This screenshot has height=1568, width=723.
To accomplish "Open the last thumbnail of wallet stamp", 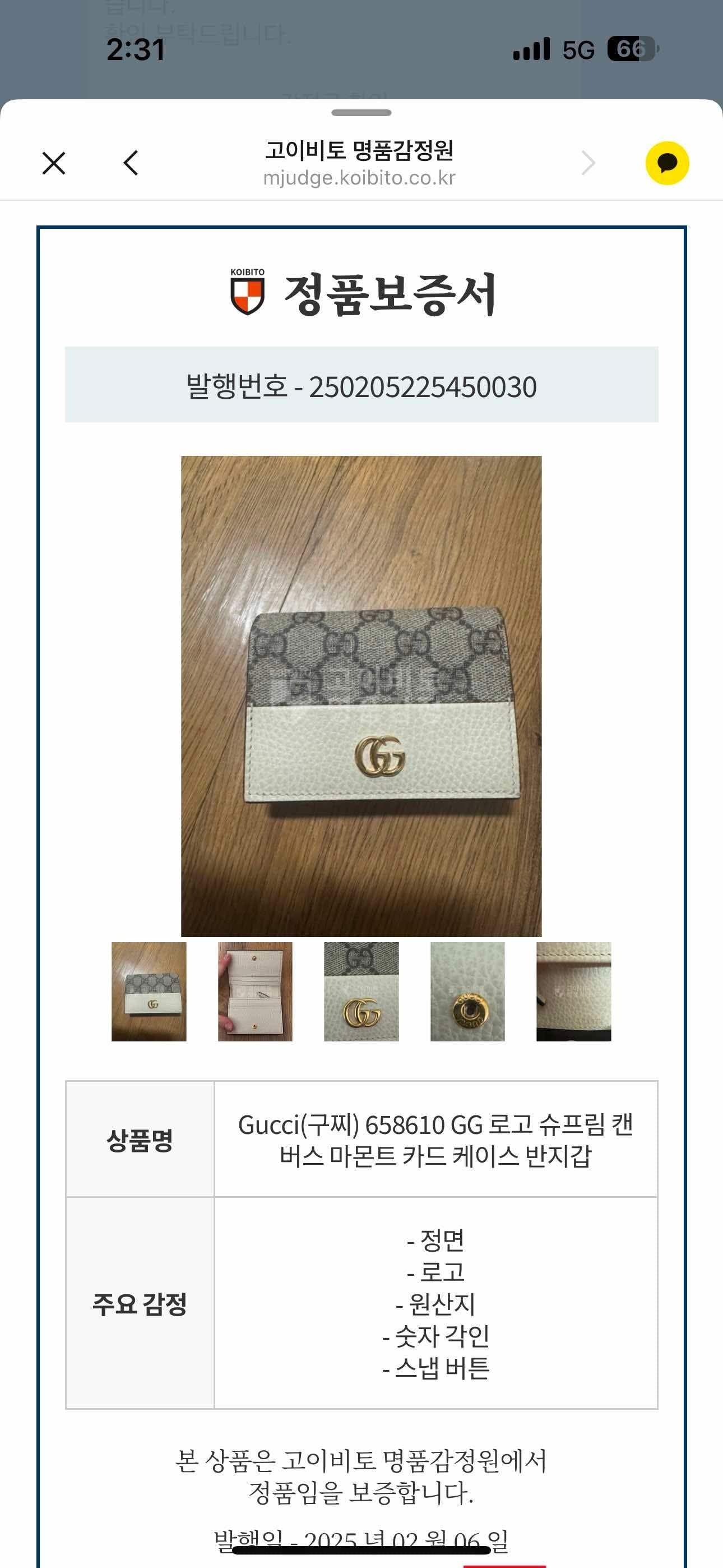I will click(573, 991).
